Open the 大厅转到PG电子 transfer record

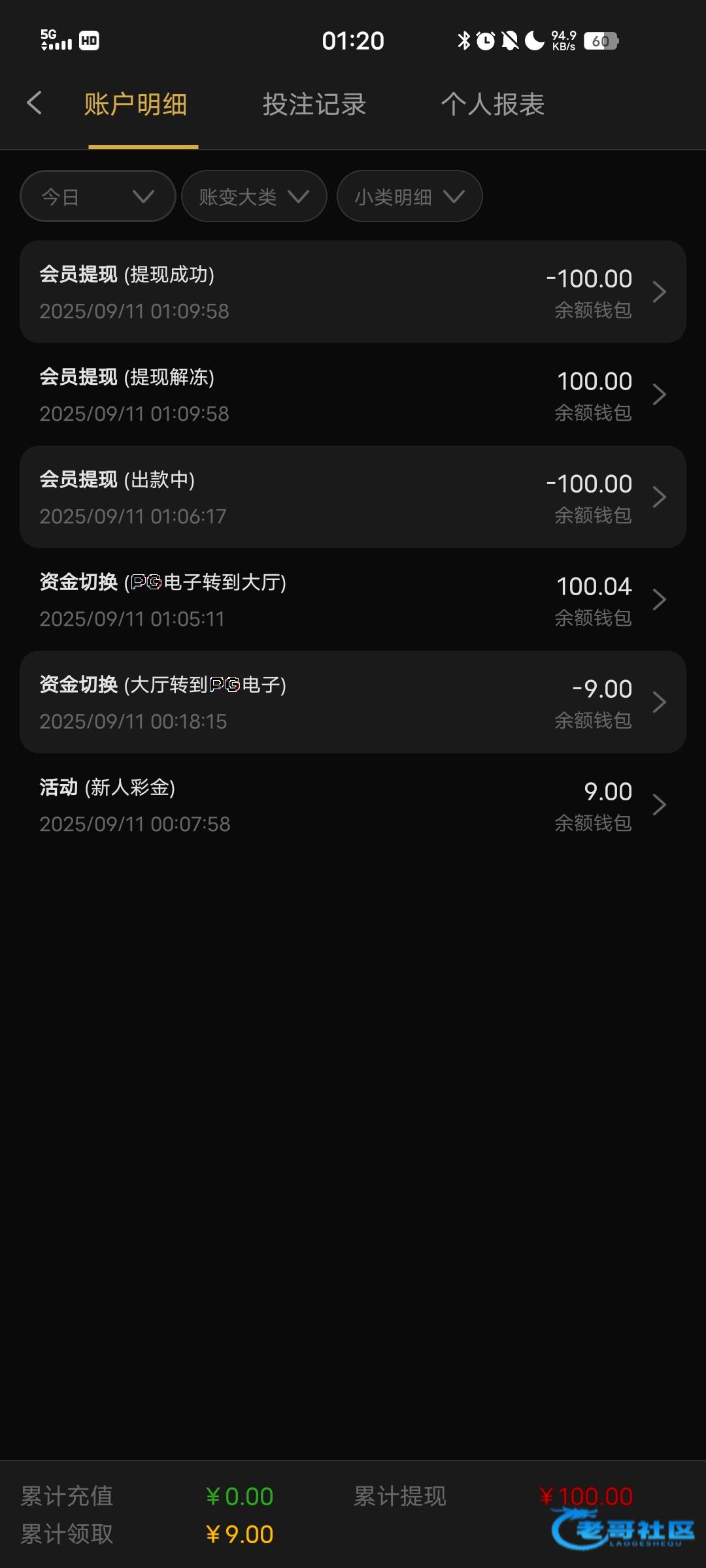[353, 702]
